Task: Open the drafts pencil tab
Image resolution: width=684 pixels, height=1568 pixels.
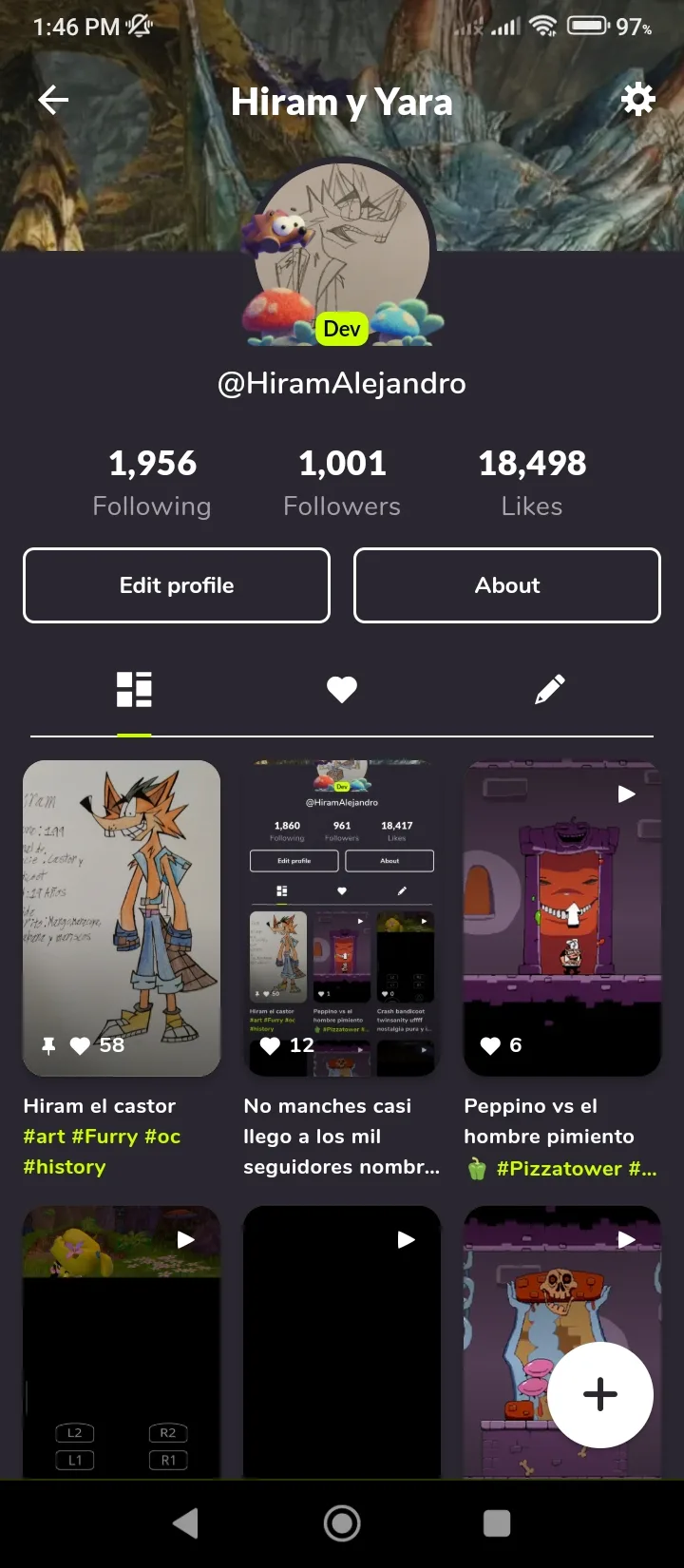Action: 549,690
